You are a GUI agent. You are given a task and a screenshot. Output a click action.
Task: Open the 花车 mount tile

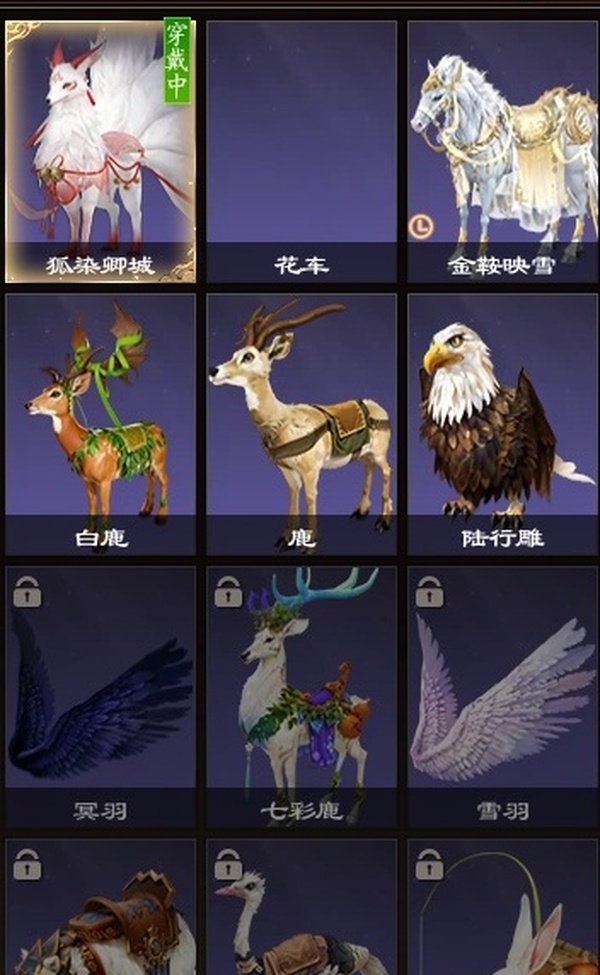point(301,150)
